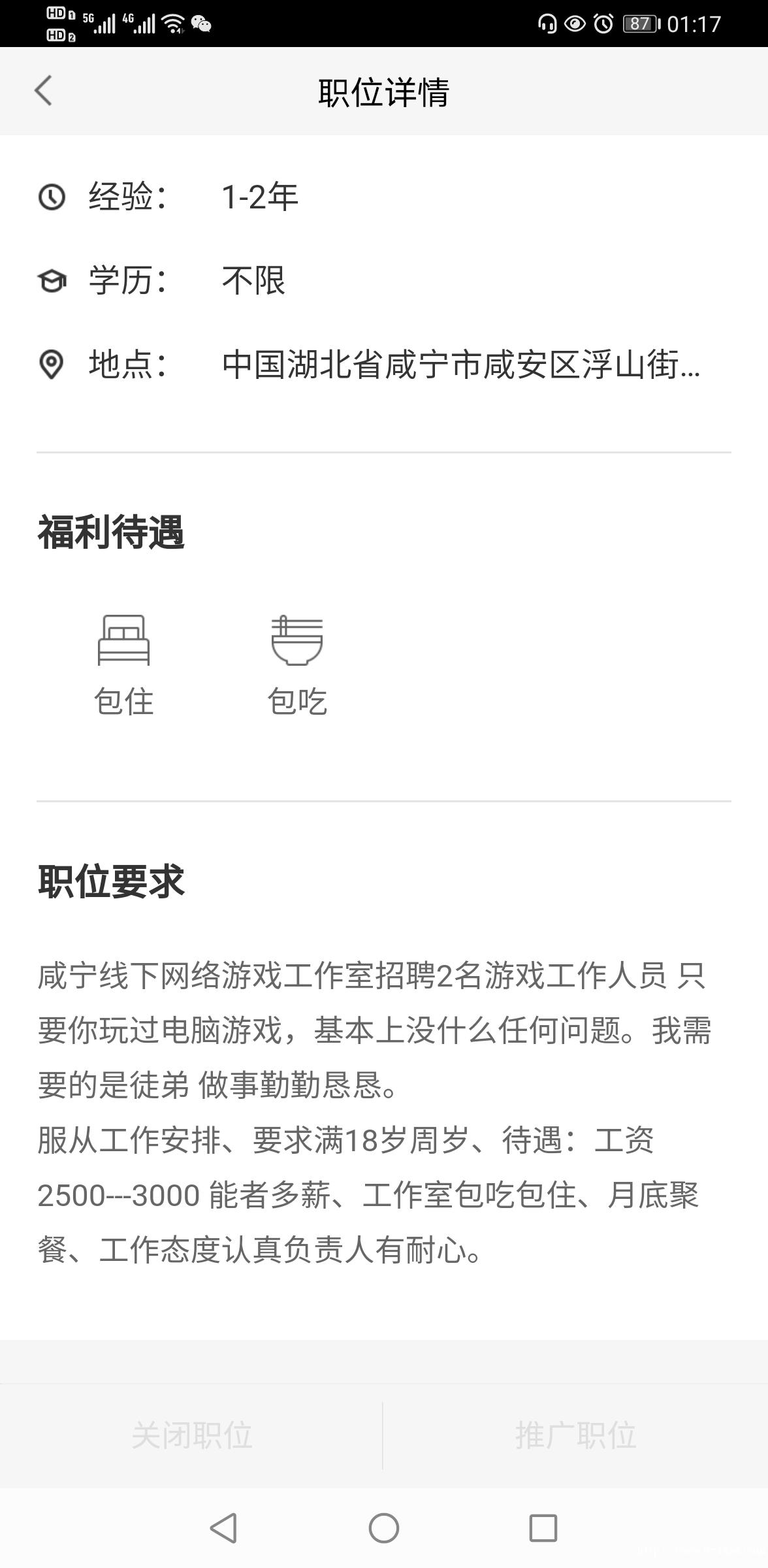Go back from the 职位详情 page

click(43, 91)
